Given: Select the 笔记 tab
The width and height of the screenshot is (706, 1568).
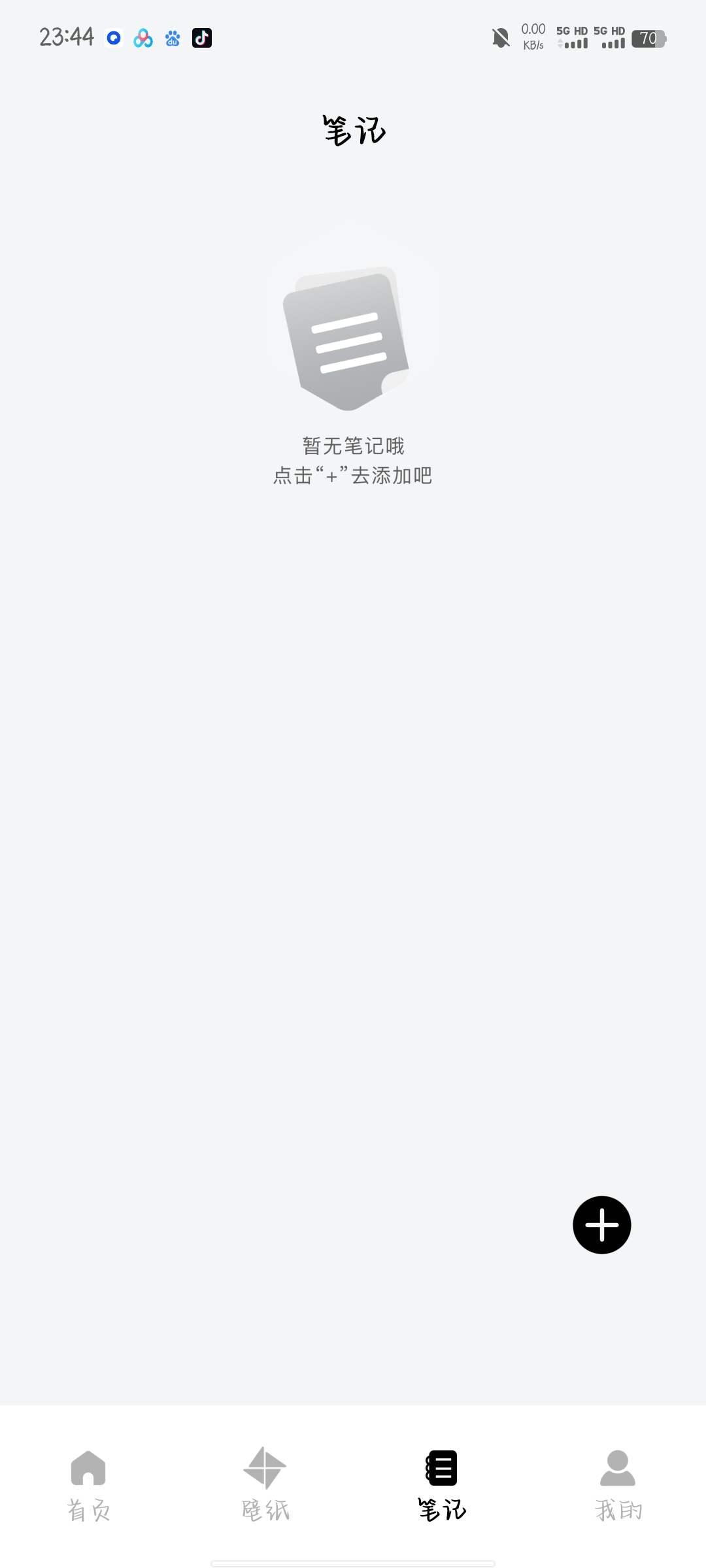Looking at the screenshot, I should [442, 1484].
